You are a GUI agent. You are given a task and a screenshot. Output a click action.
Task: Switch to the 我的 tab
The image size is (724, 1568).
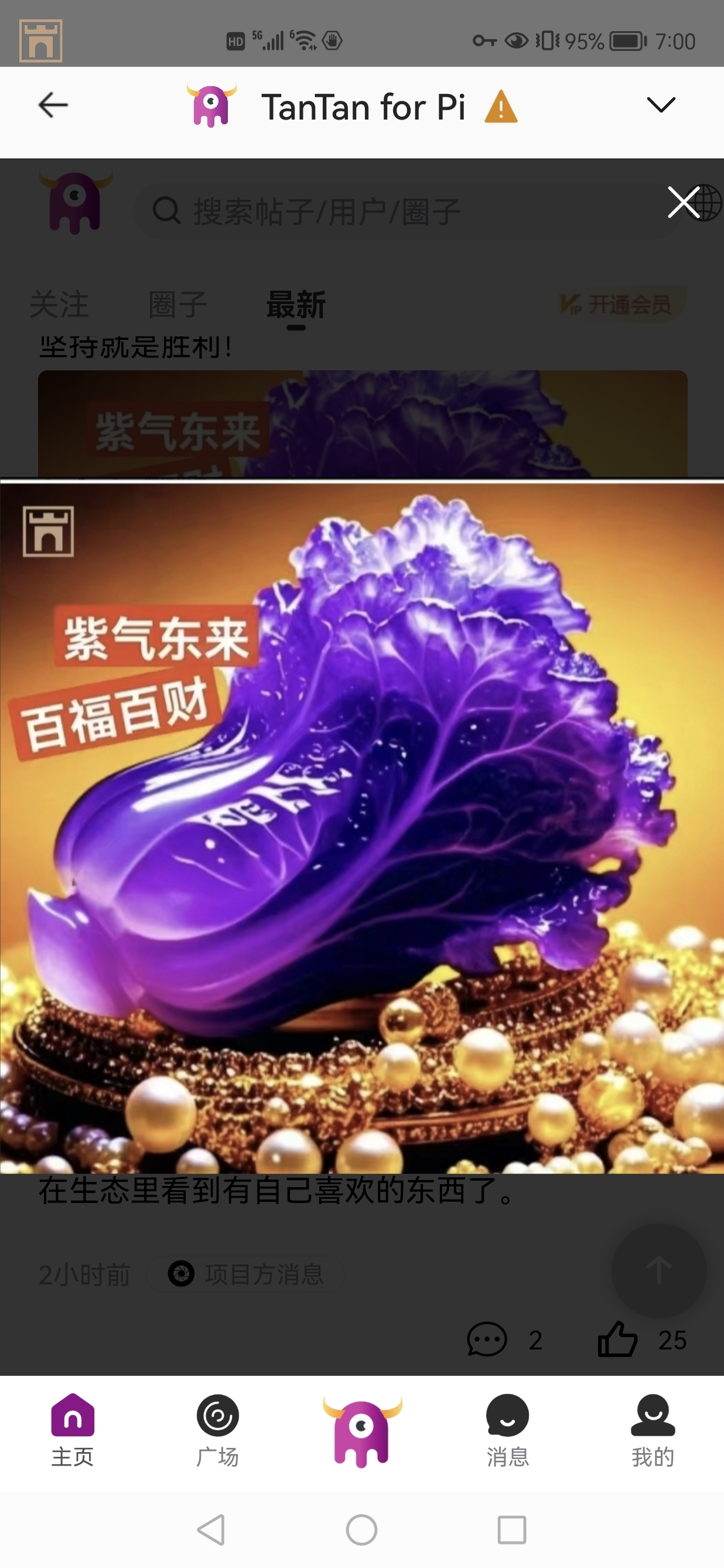(x=652, y=1430)
